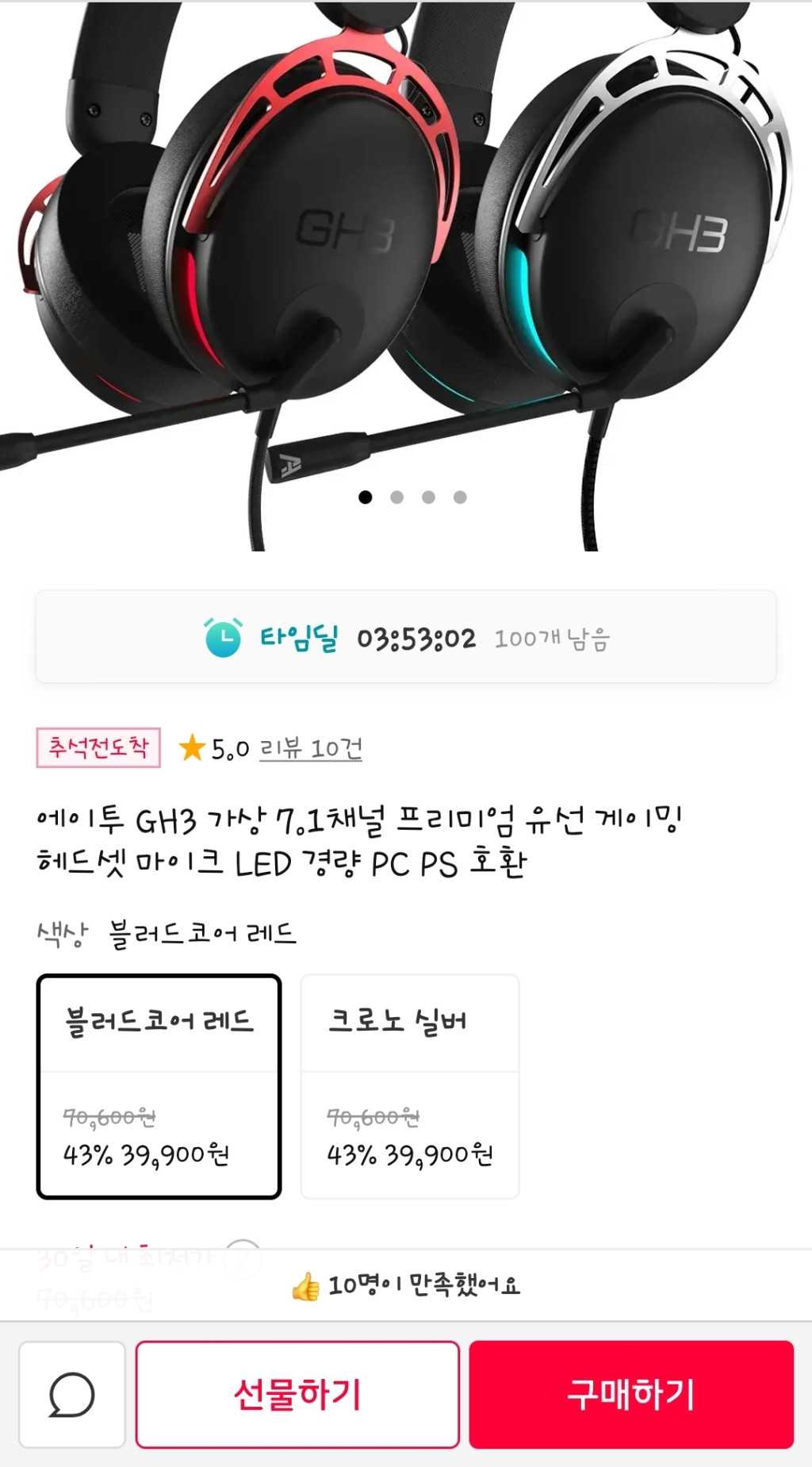This screenshot has width=812, height=1467.
Task: Tap the headset product image
Action: pos(406,254)
